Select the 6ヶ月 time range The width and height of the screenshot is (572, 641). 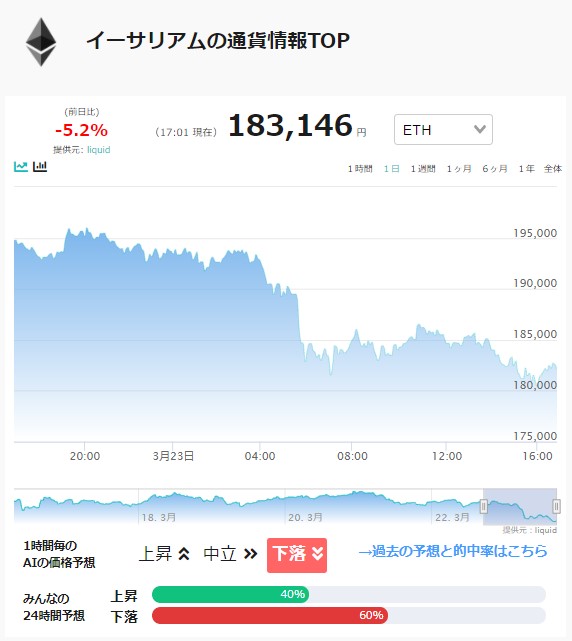[495, 169]
